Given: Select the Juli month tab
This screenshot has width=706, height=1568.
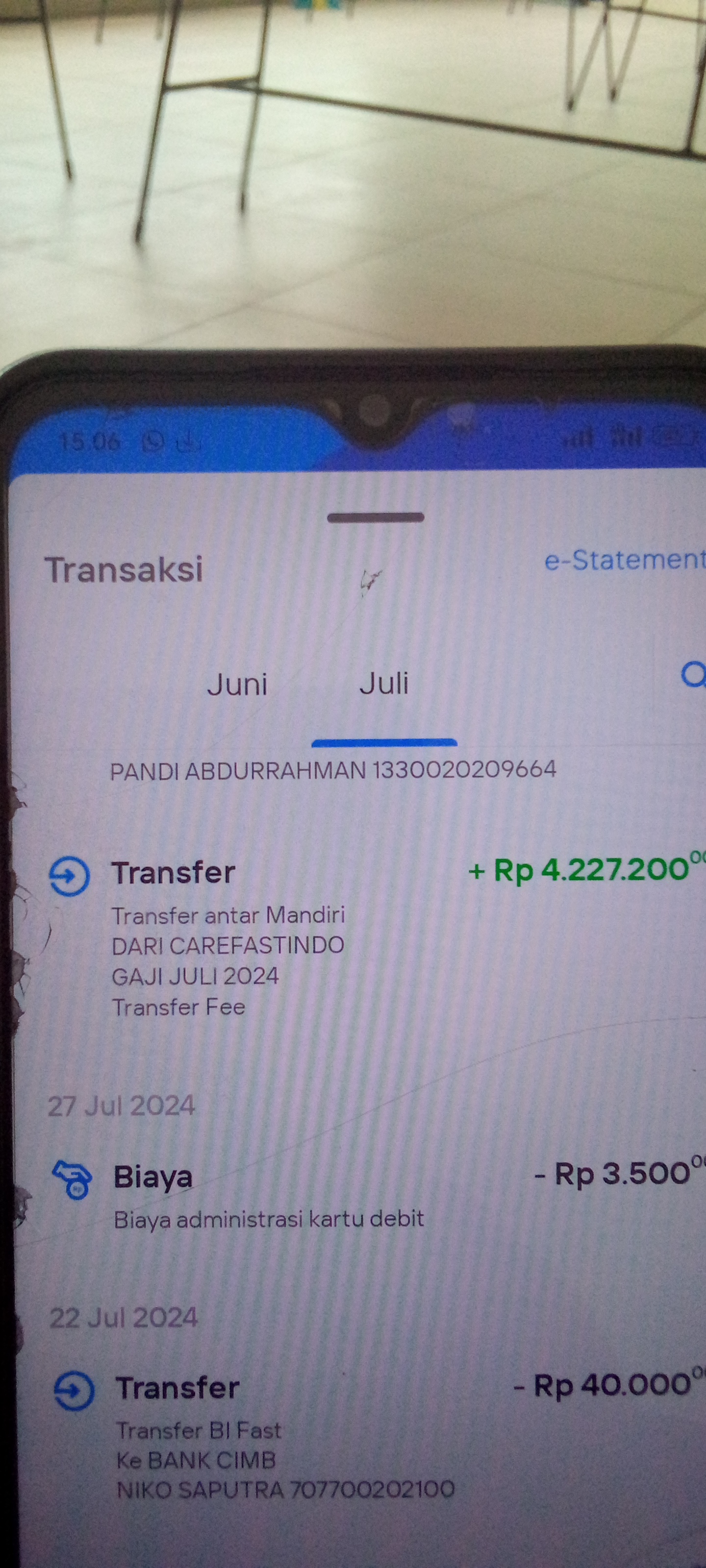Looking at the screenshot, I should pos(384,684).
